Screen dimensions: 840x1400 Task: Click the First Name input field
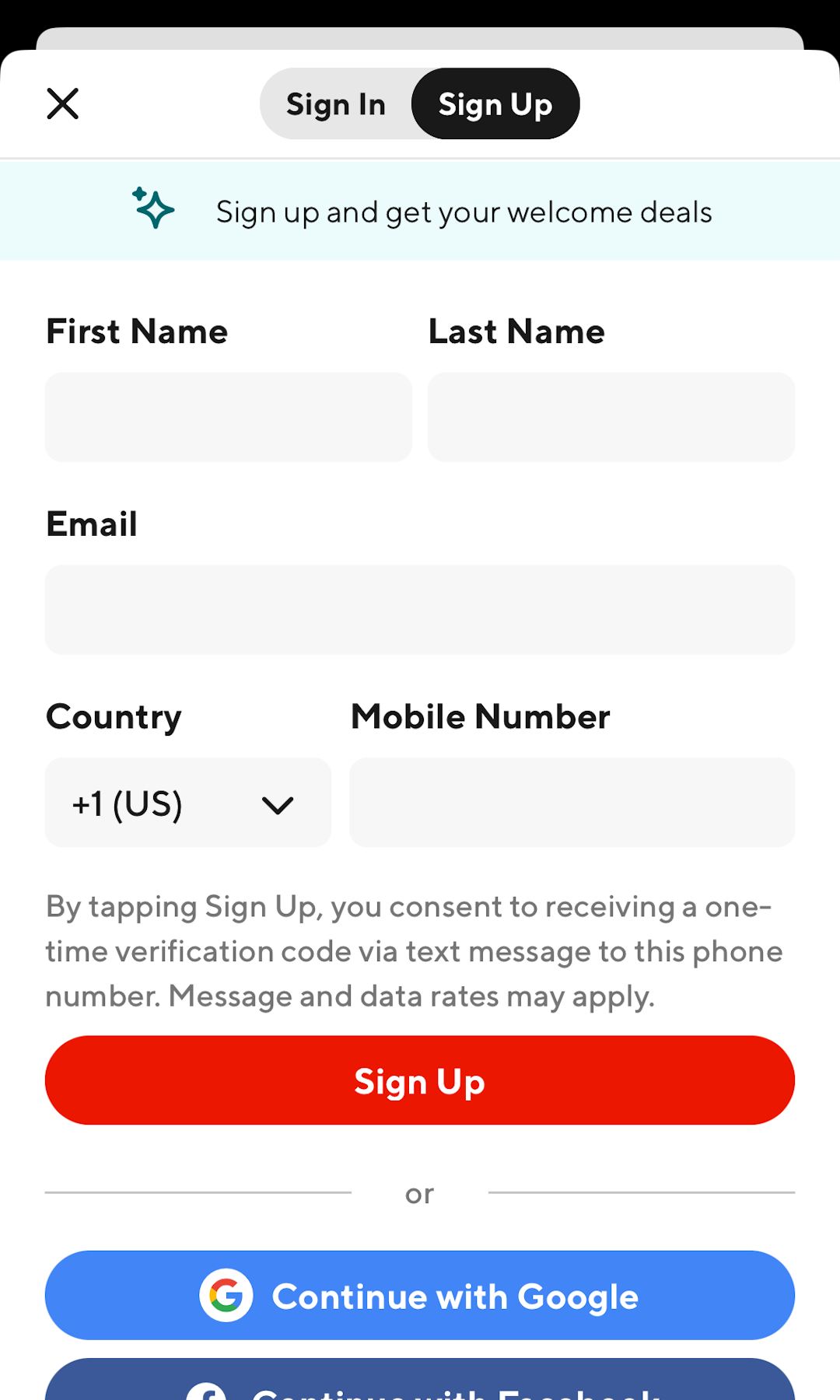pyautogui.click(x=229, y=417)
